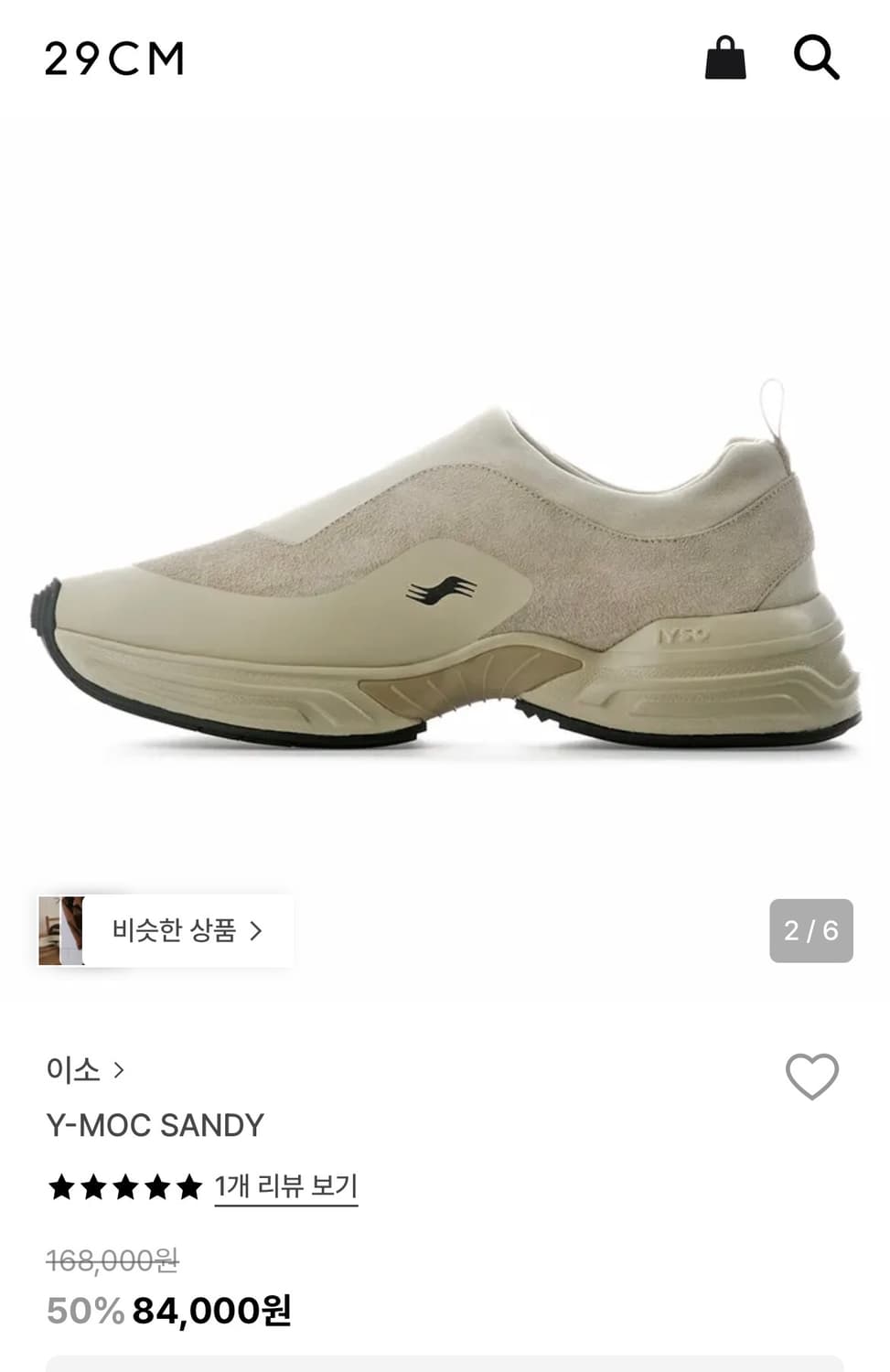Click the chevron next to 비슷한 상품
This screenshot has height=1372, width=890.
tap(262, 929)
